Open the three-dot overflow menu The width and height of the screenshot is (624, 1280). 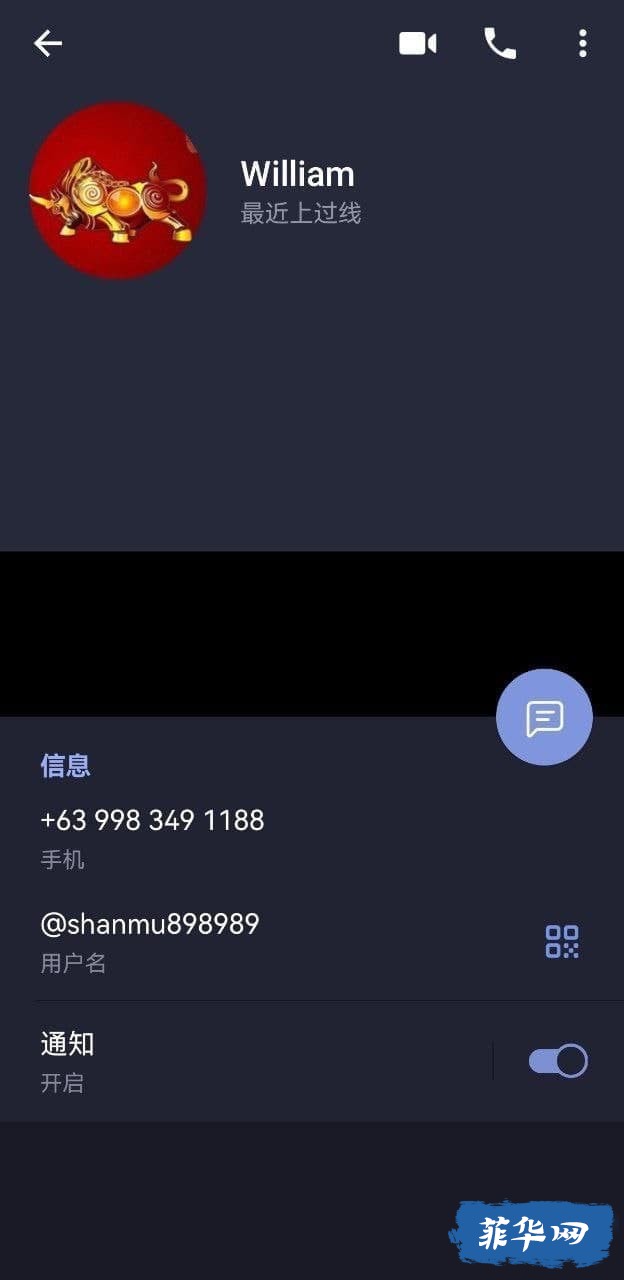[x=582, y=43]
